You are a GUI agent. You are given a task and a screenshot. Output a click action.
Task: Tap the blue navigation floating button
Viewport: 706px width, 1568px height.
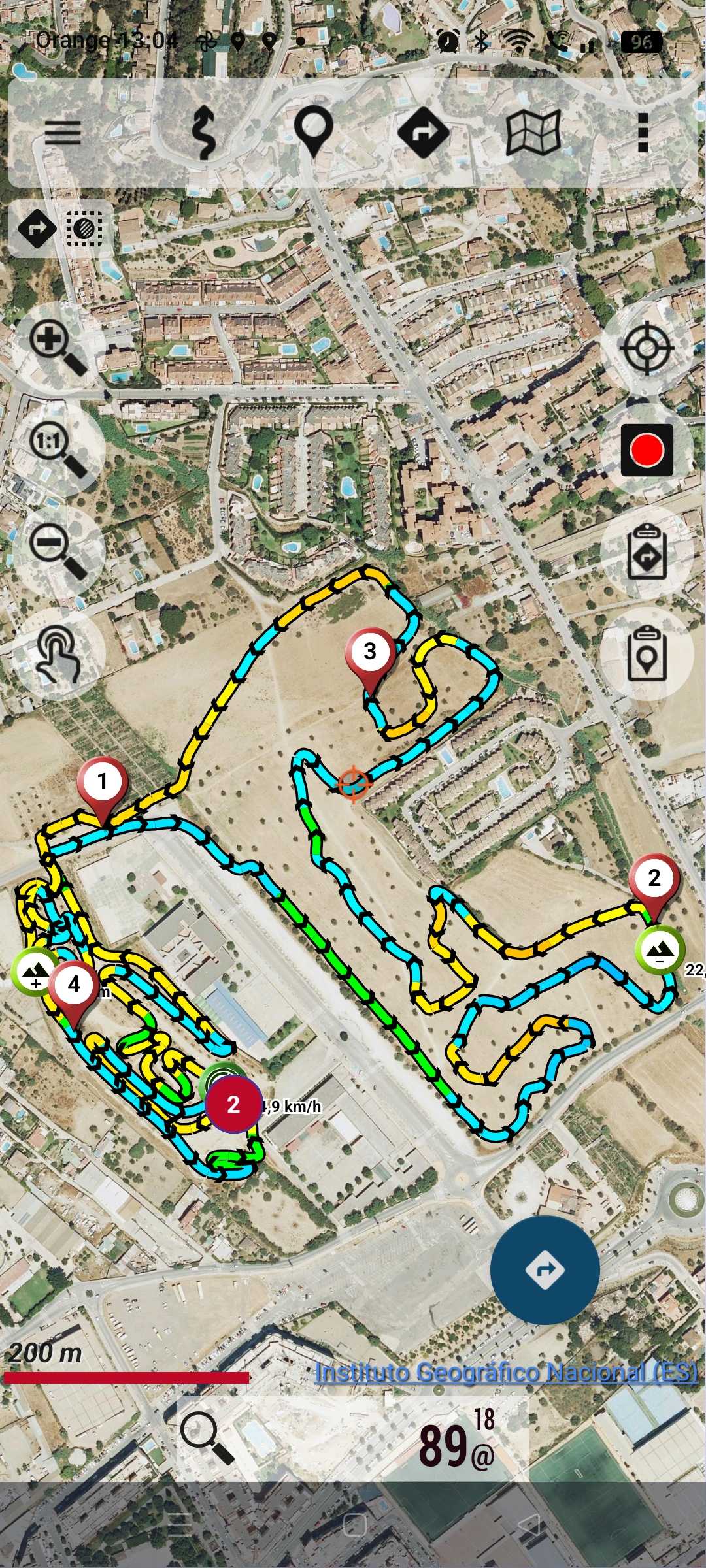click(545, 1269)
